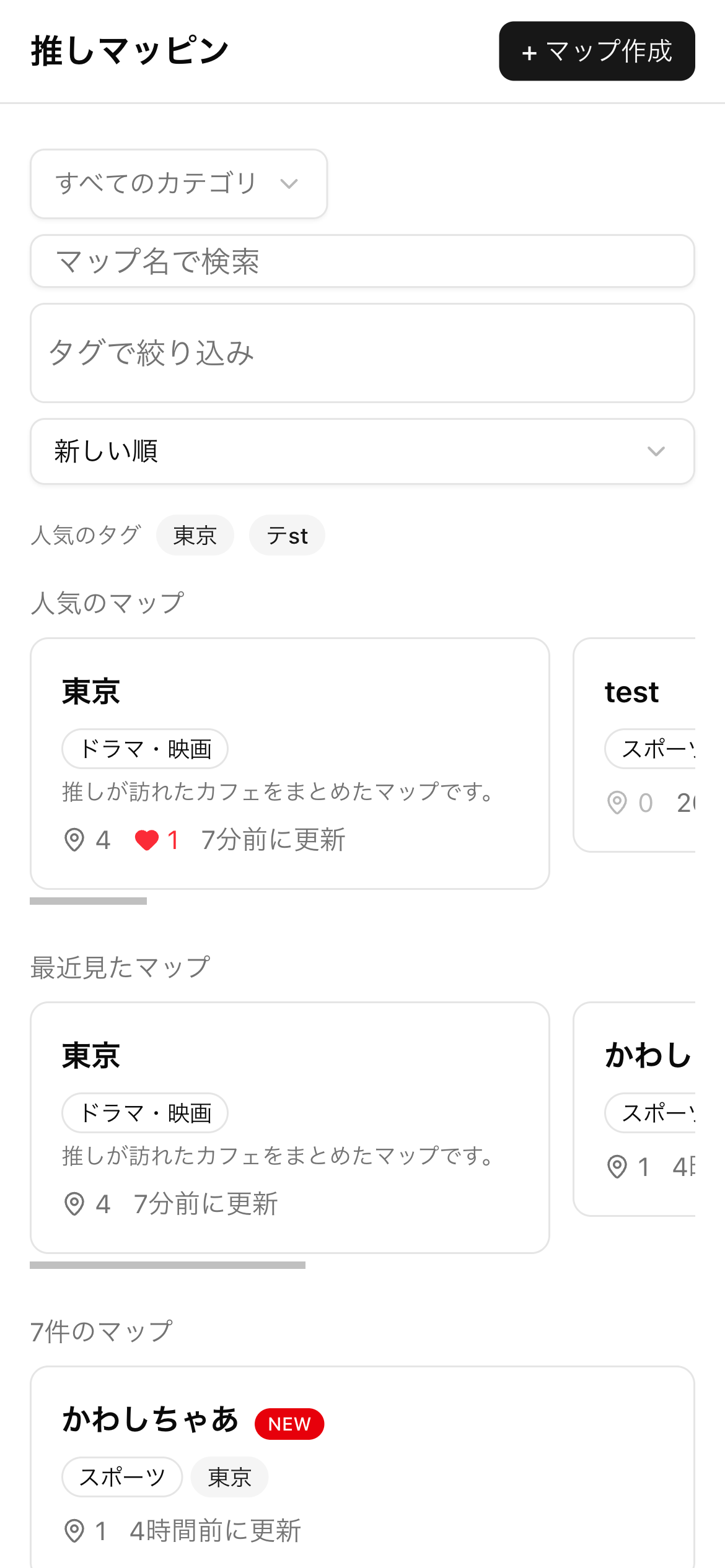
Task: Select the テst popular tag
Action: tap(287, 534)
